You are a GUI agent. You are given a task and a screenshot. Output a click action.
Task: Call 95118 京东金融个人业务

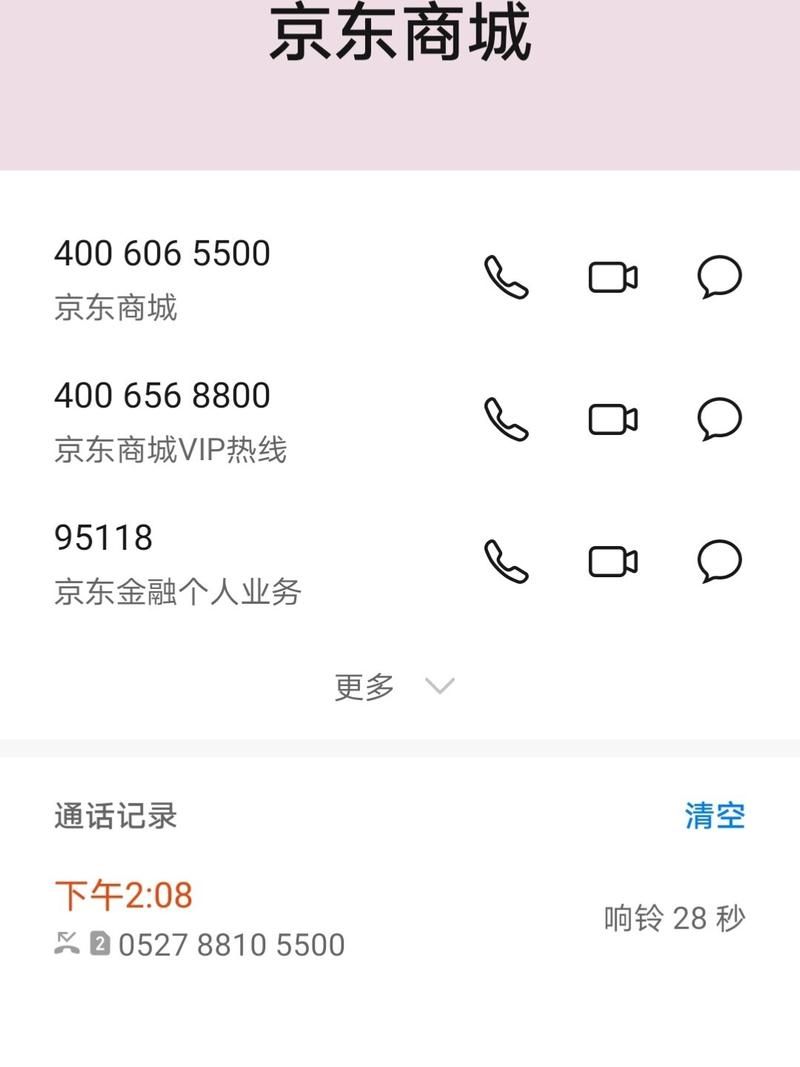point(506,561)
